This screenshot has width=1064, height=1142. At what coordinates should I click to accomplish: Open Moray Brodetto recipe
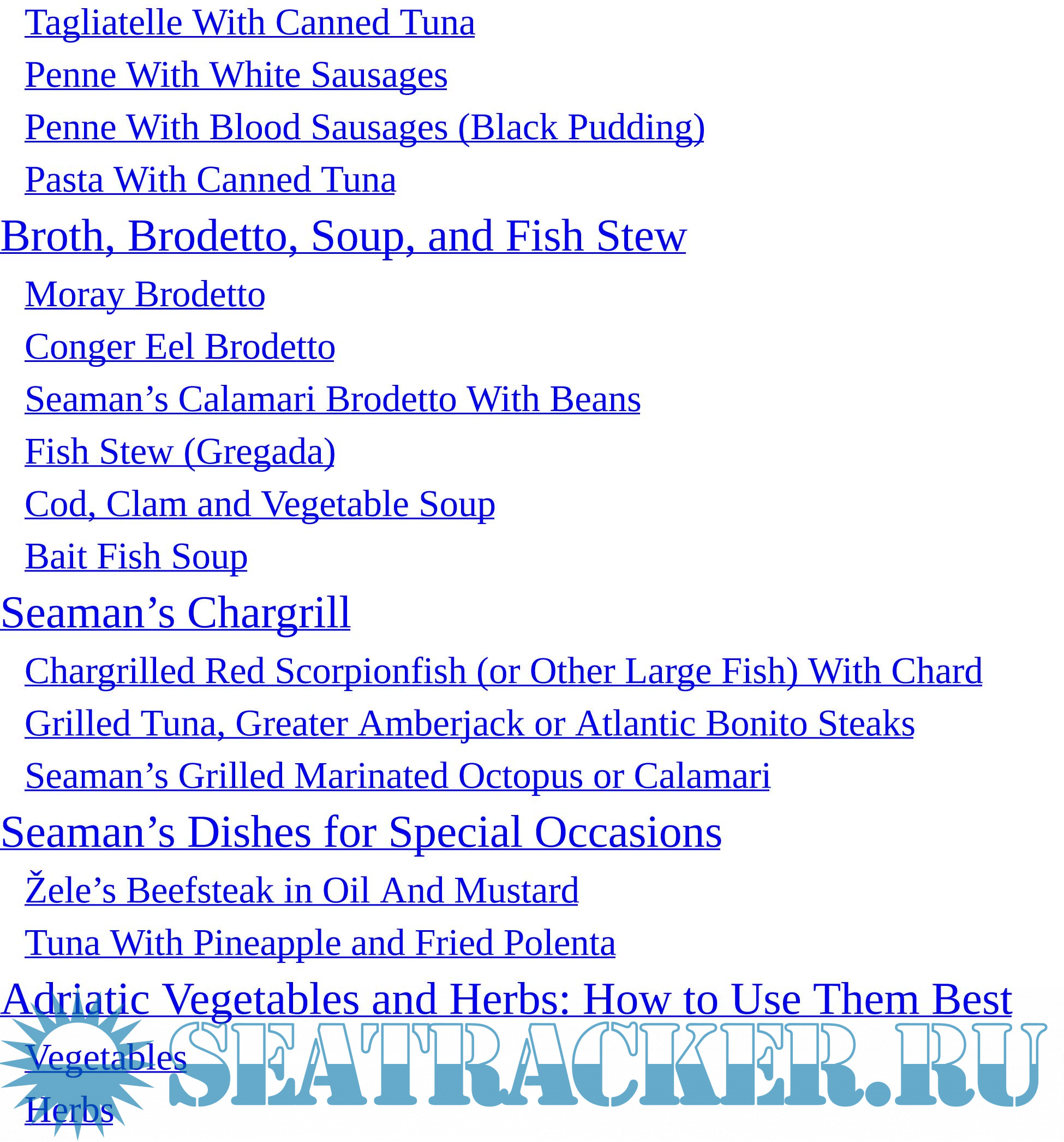[x=145, y=295]
